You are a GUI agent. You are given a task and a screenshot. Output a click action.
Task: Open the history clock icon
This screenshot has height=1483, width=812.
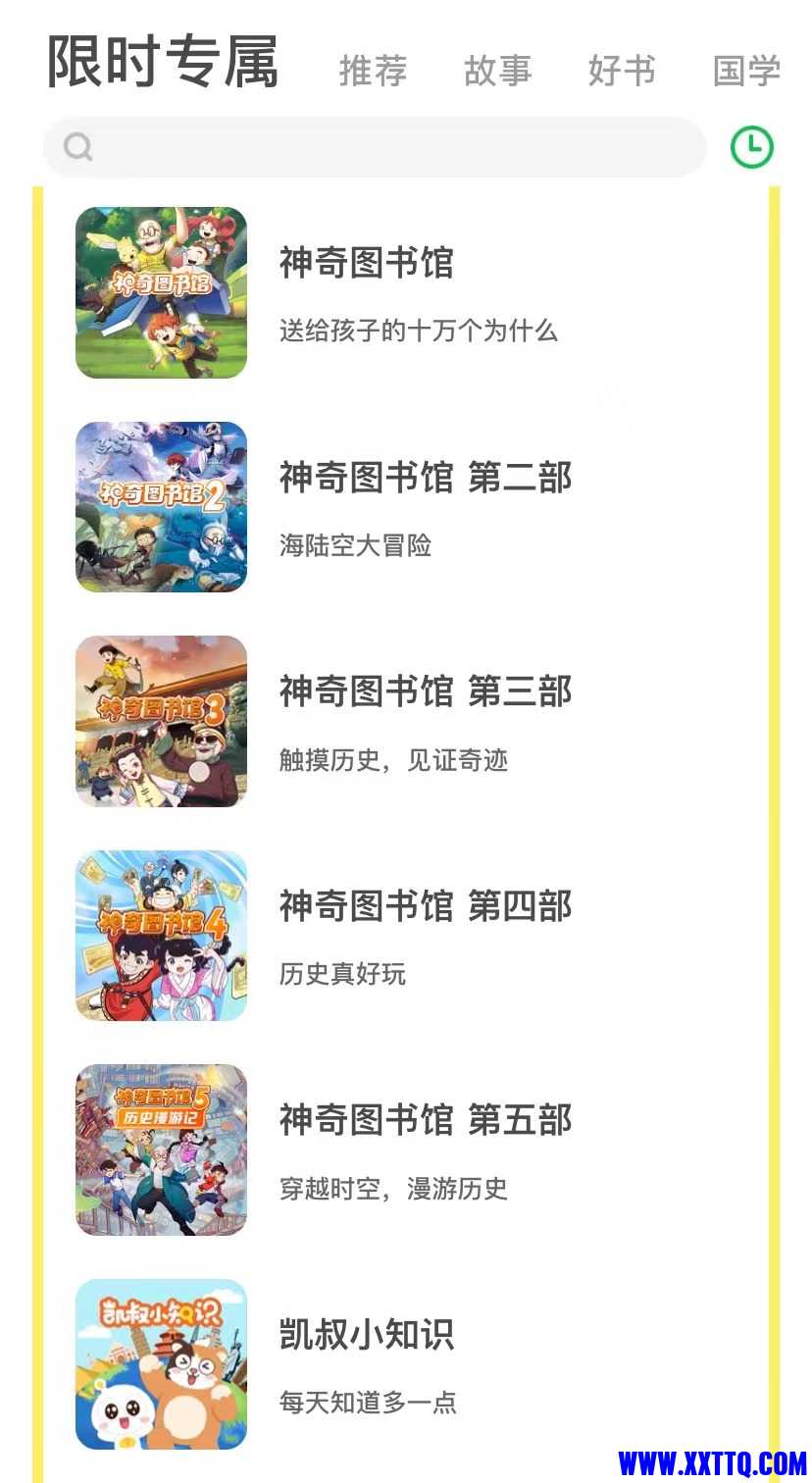click(x=752, y=147)
